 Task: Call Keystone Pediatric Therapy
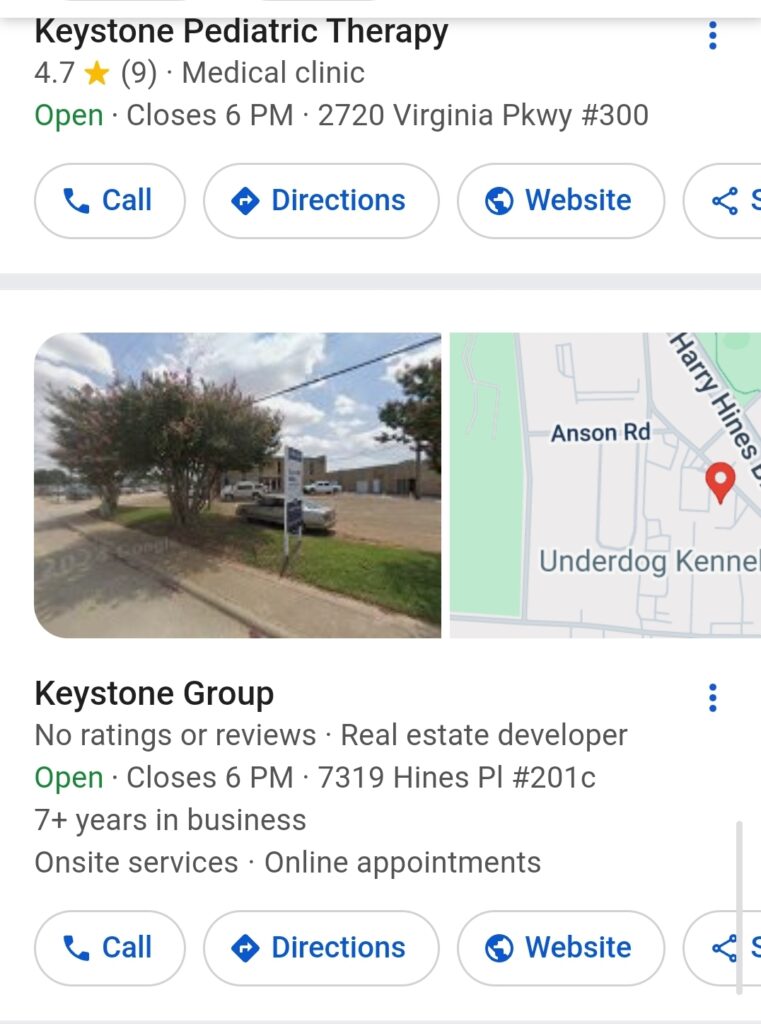[x=110, y=201]
